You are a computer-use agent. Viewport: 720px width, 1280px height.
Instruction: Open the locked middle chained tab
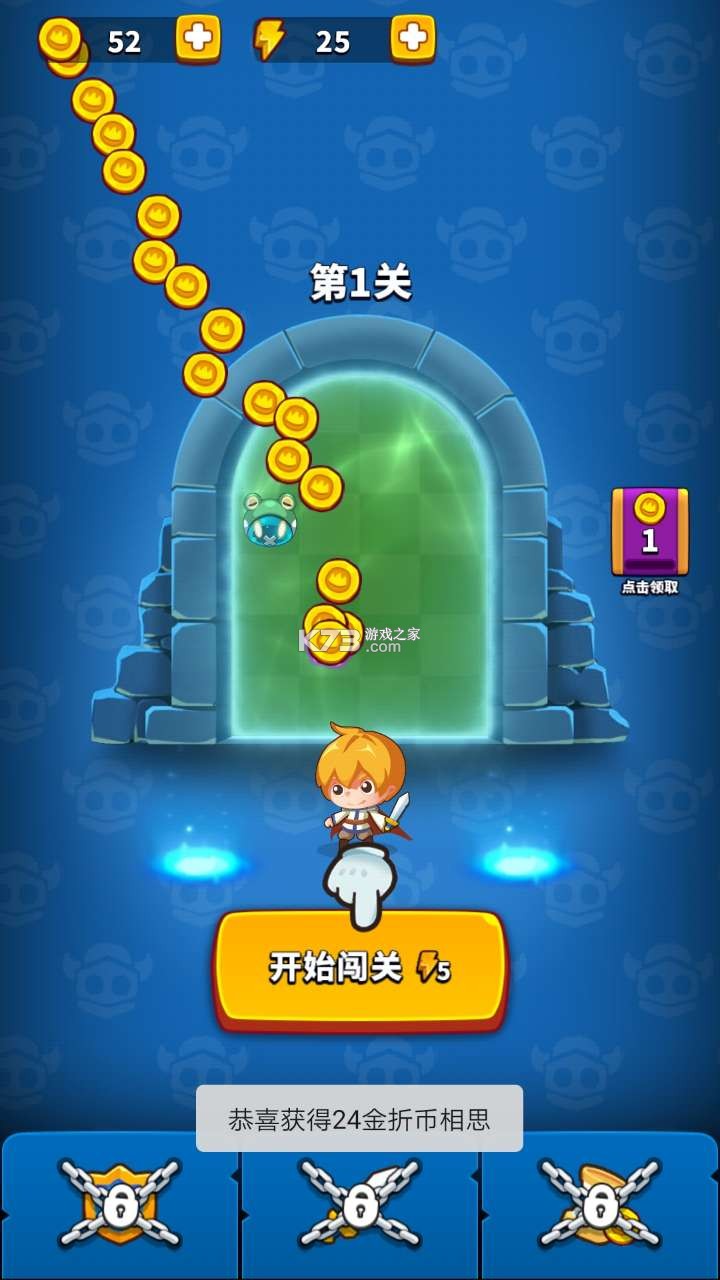(x=360, y=1205)
